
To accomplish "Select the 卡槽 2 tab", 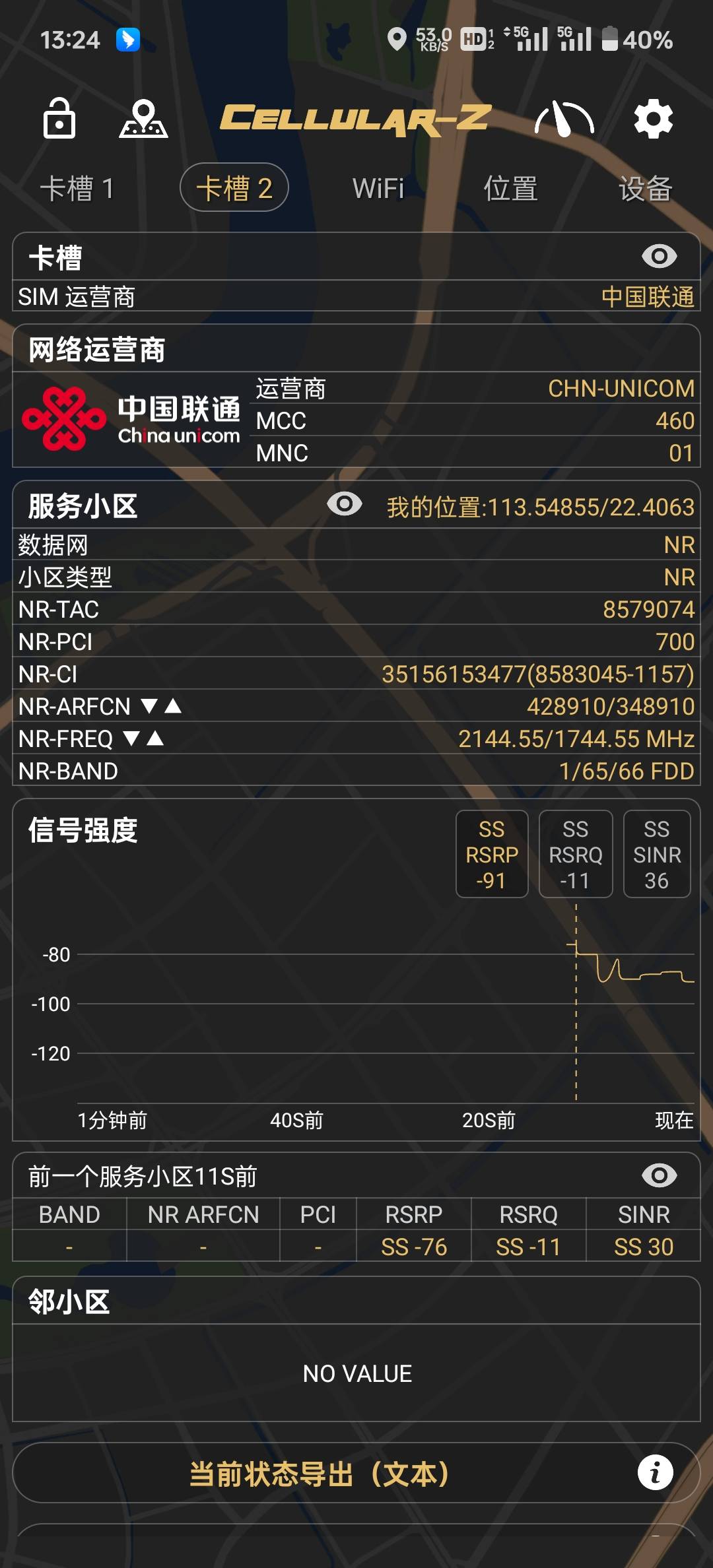I will 234,188.
